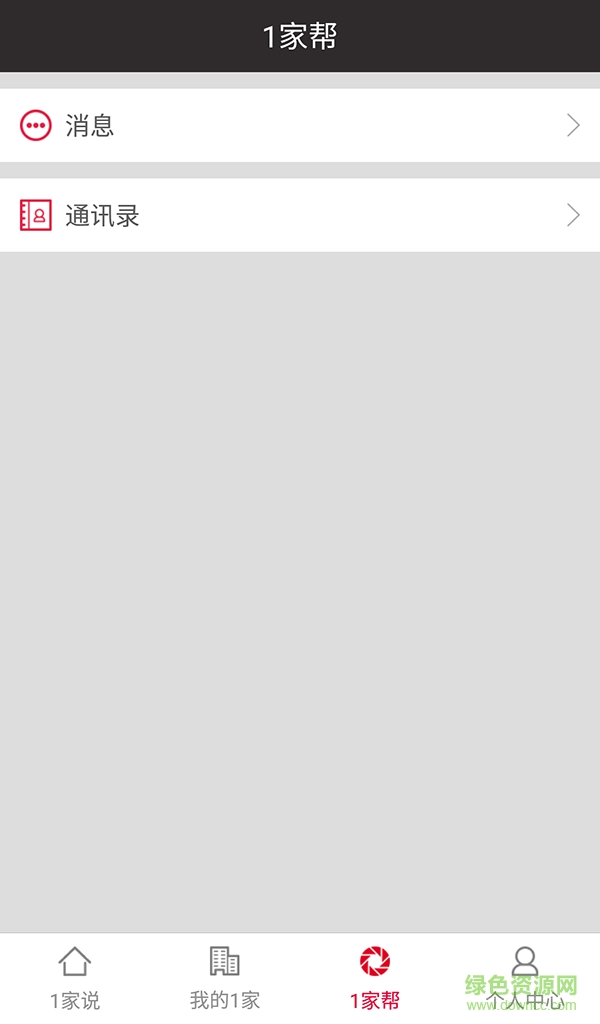Go to the 我的1家 tab
The image size is (600, 1024).
point(225,978)
